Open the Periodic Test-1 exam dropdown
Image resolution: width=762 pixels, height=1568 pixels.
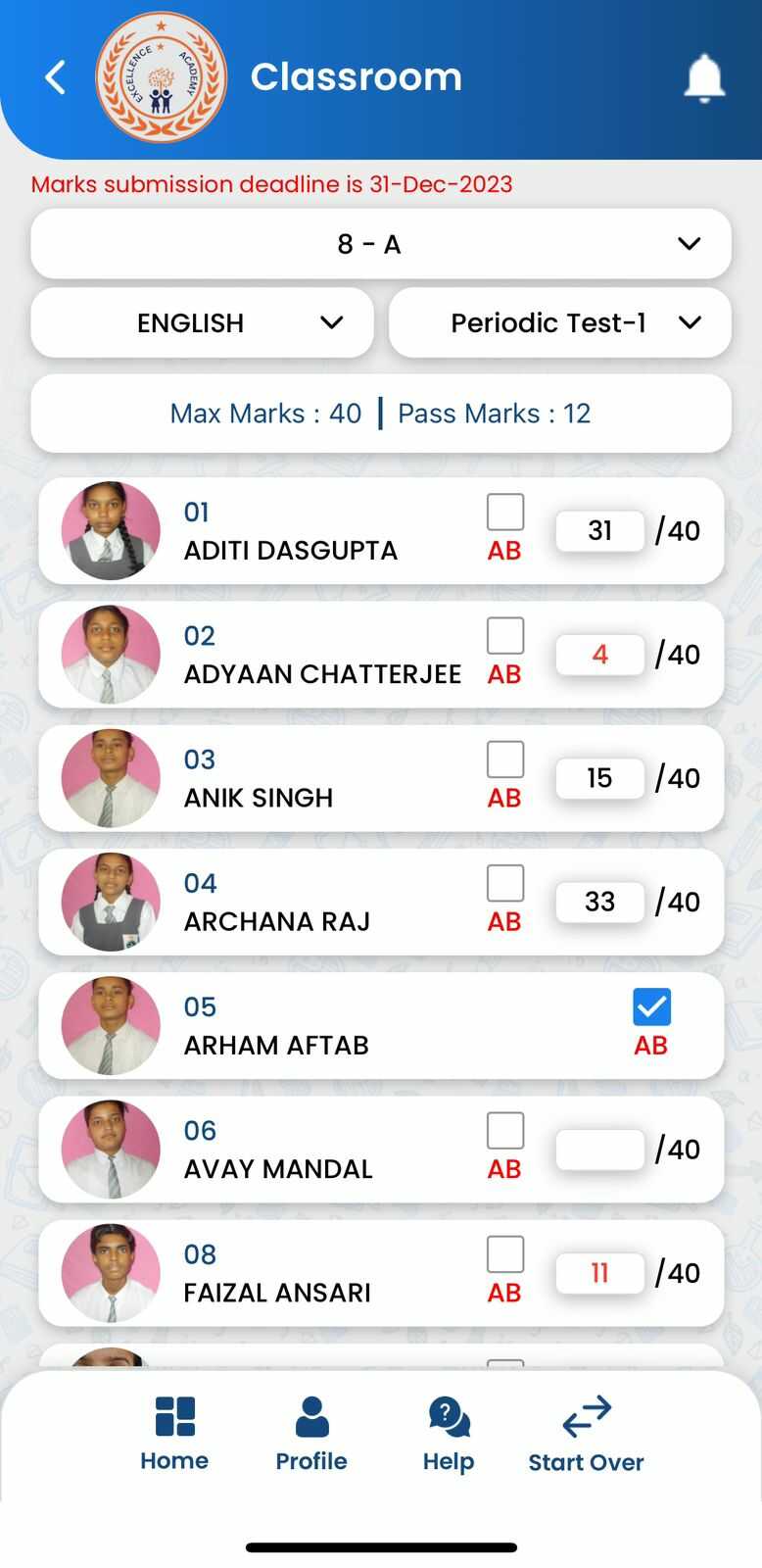560,322
